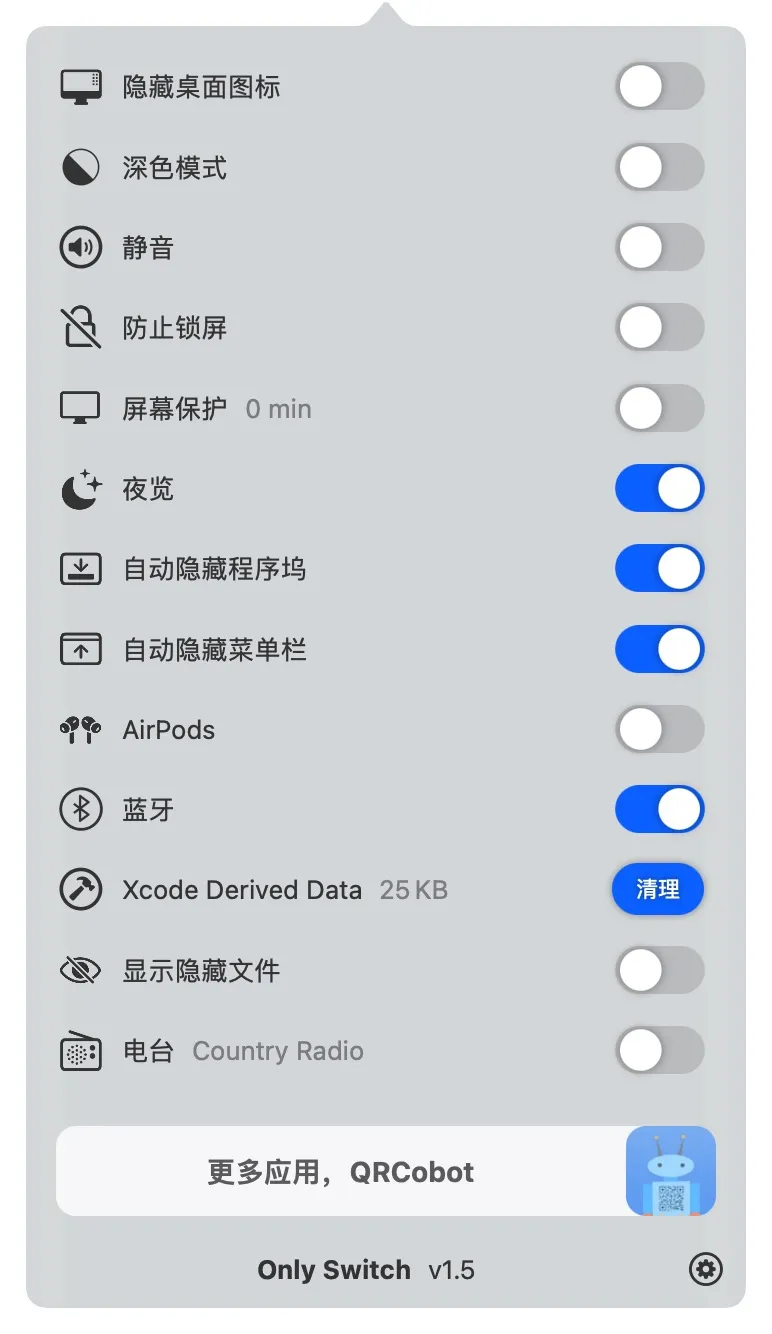Disable the 夜览 night shift switch
Image resolution: width=772 pixels, height=1334 pixels.
click(x=659, y=489)
